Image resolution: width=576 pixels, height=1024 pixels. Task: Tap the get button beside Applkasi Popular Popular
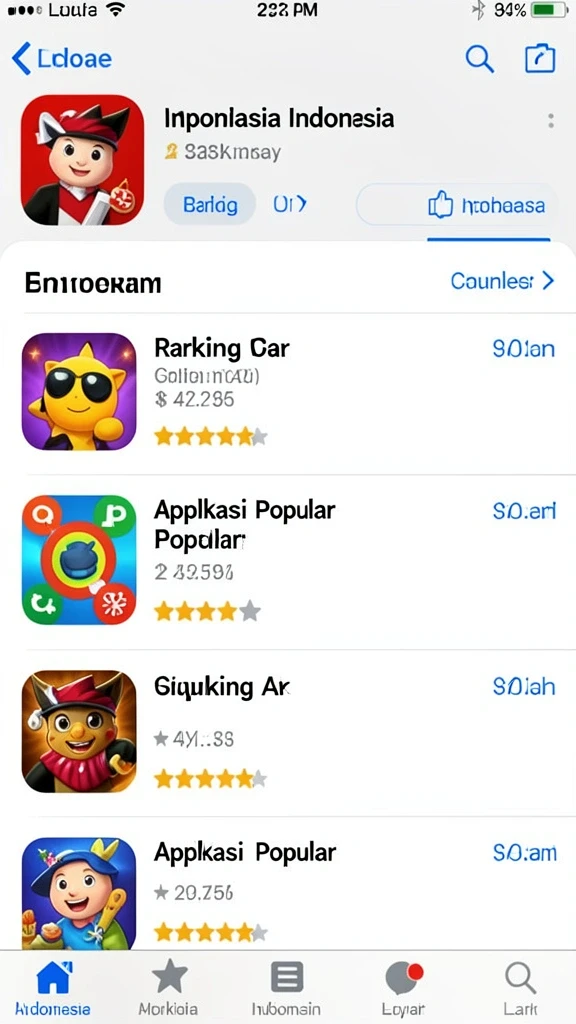click(x=524, y=511)
